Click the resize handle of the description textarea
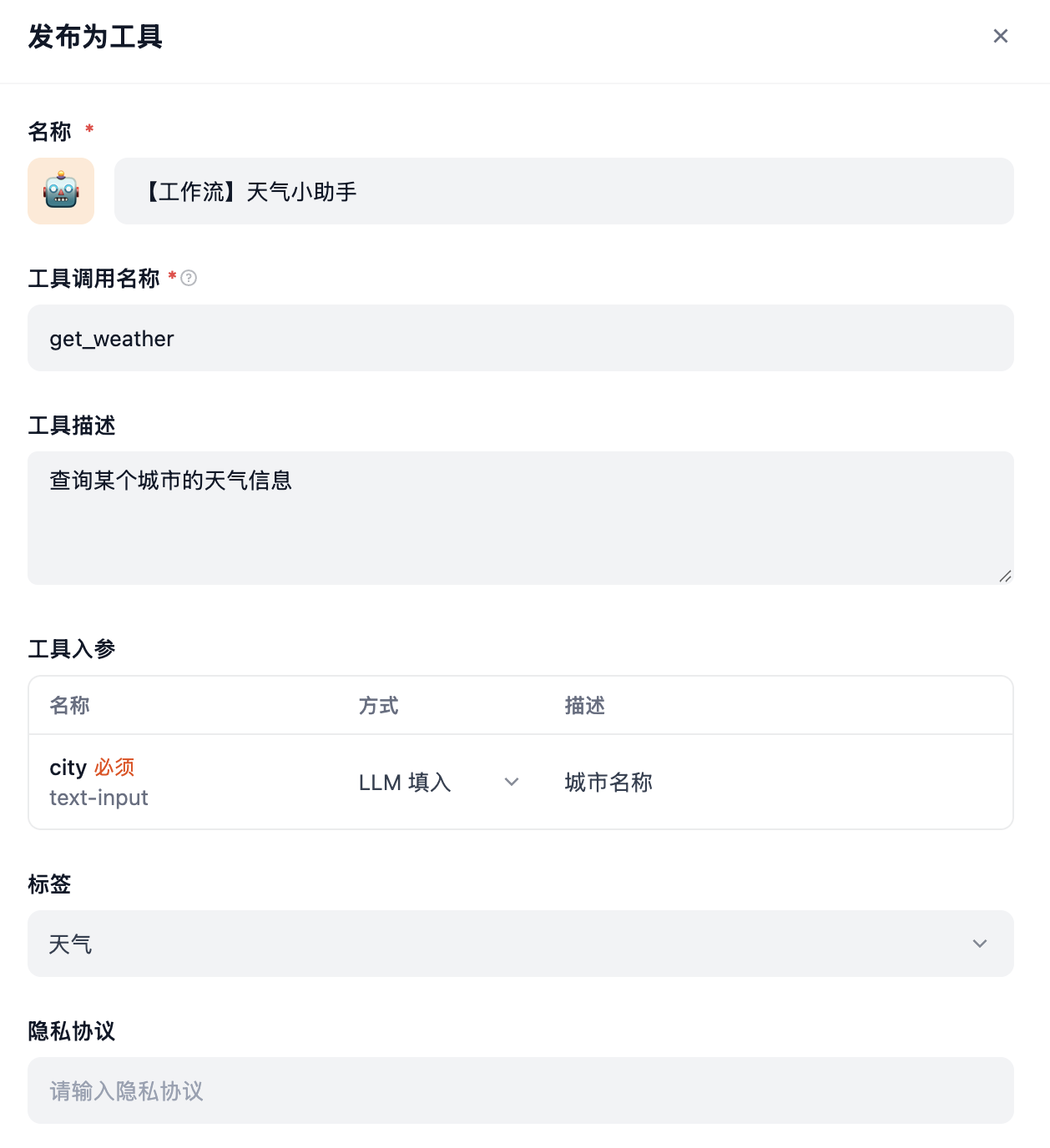This screenshot has height=1148, width=1050. 1006,575
